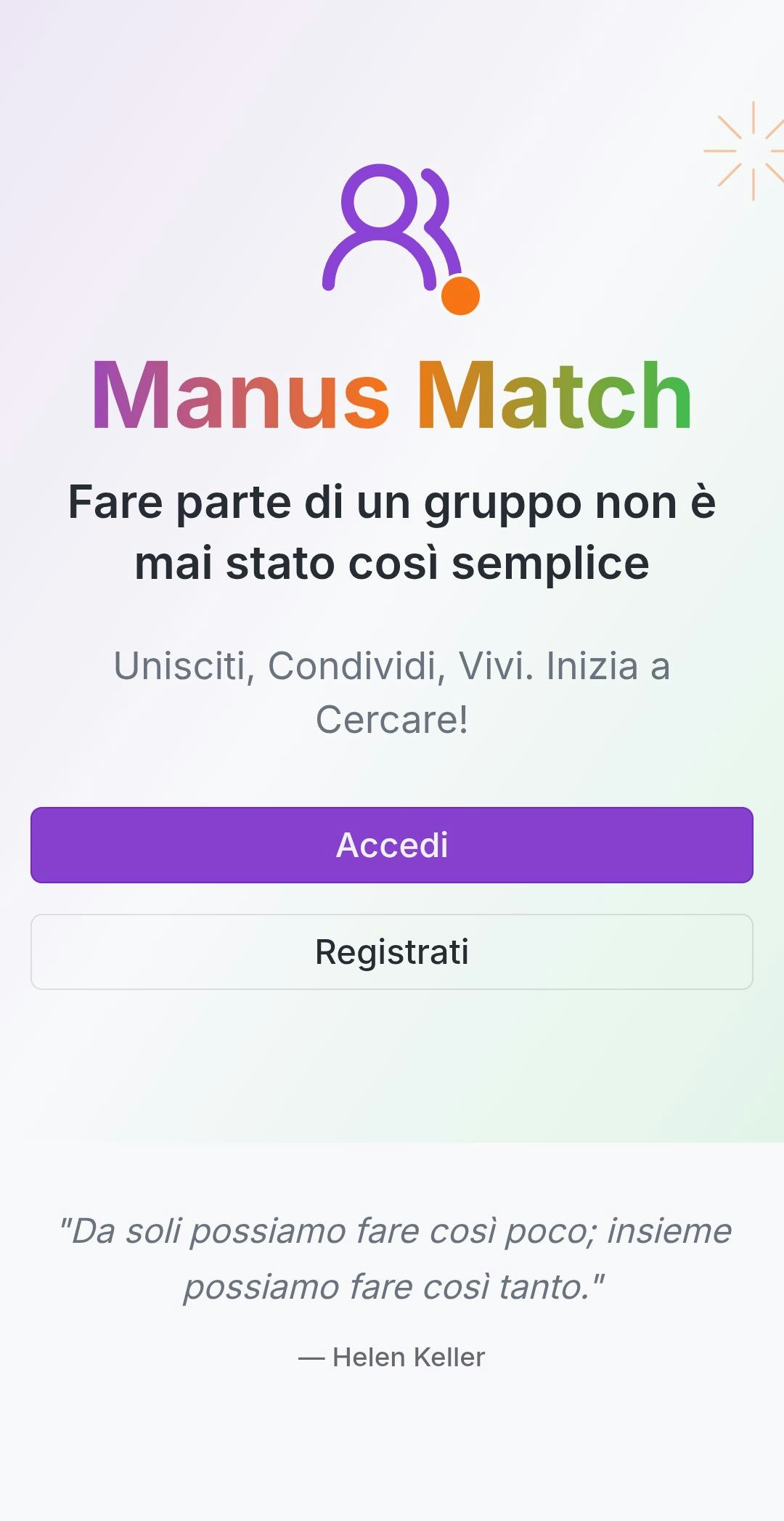The height and width of the screenshot is (1521, 784).
Task: Select the Registrati button
Action: (x=392, y=952)
